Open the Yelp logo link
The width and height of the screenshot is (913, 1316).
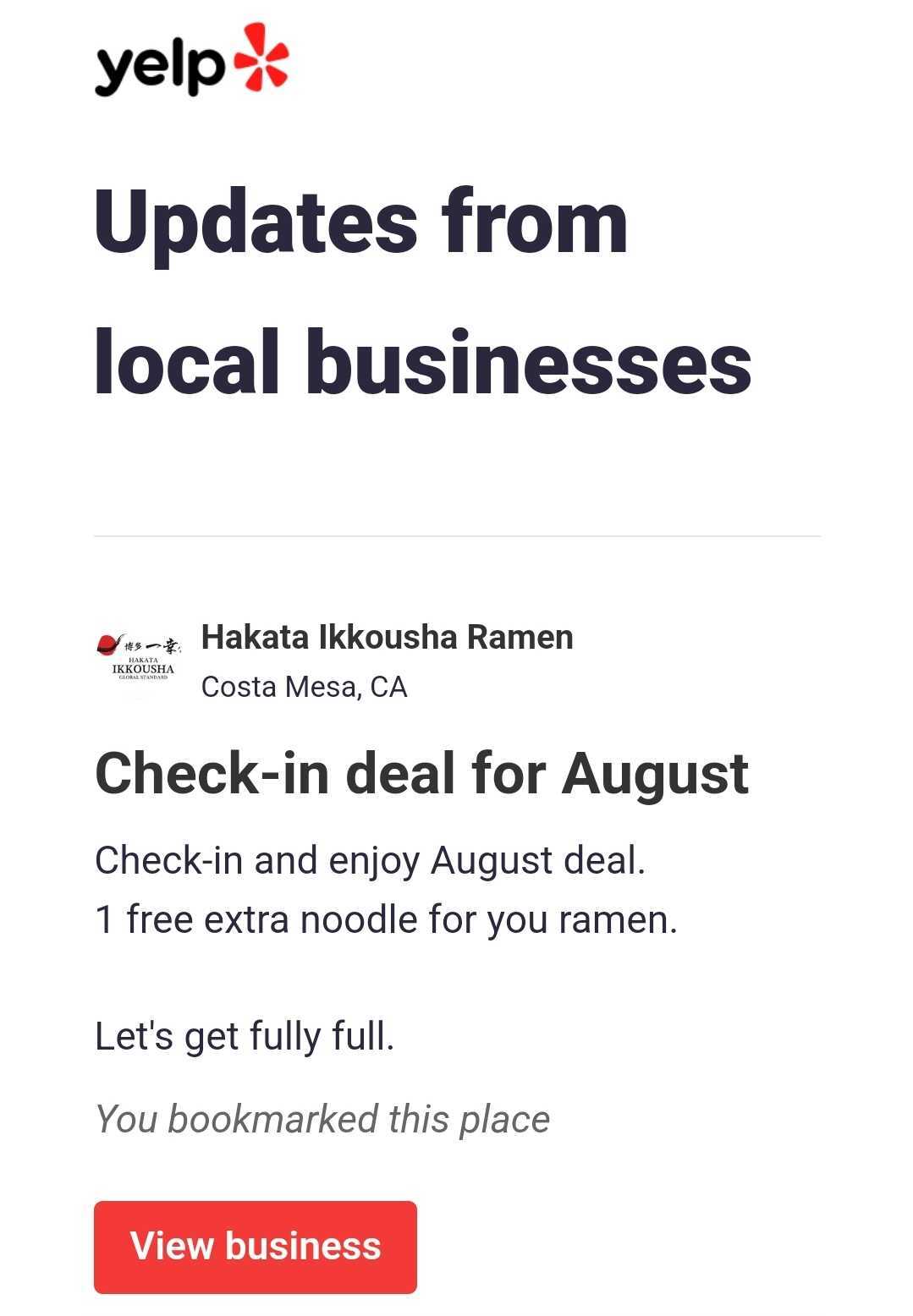[x=191, y=62]
